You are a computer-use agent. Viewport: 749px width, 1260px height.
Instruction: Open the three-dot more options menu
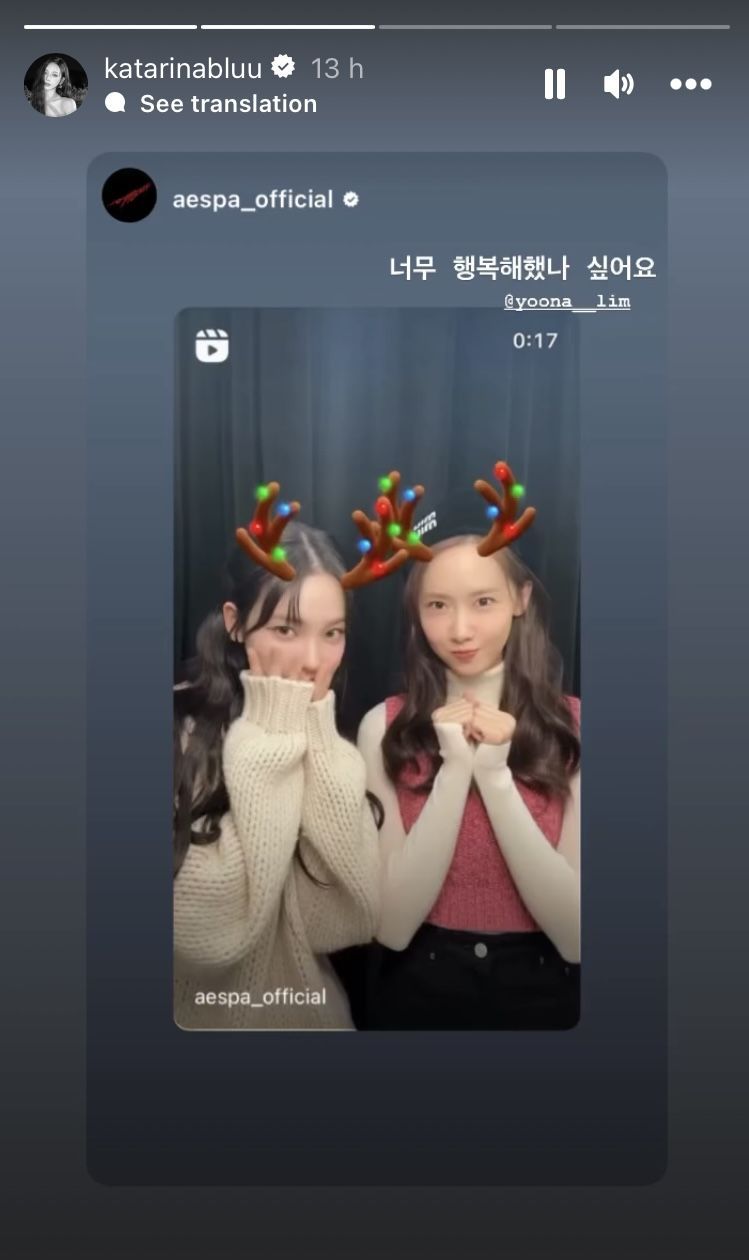click(x=690, y=84)
